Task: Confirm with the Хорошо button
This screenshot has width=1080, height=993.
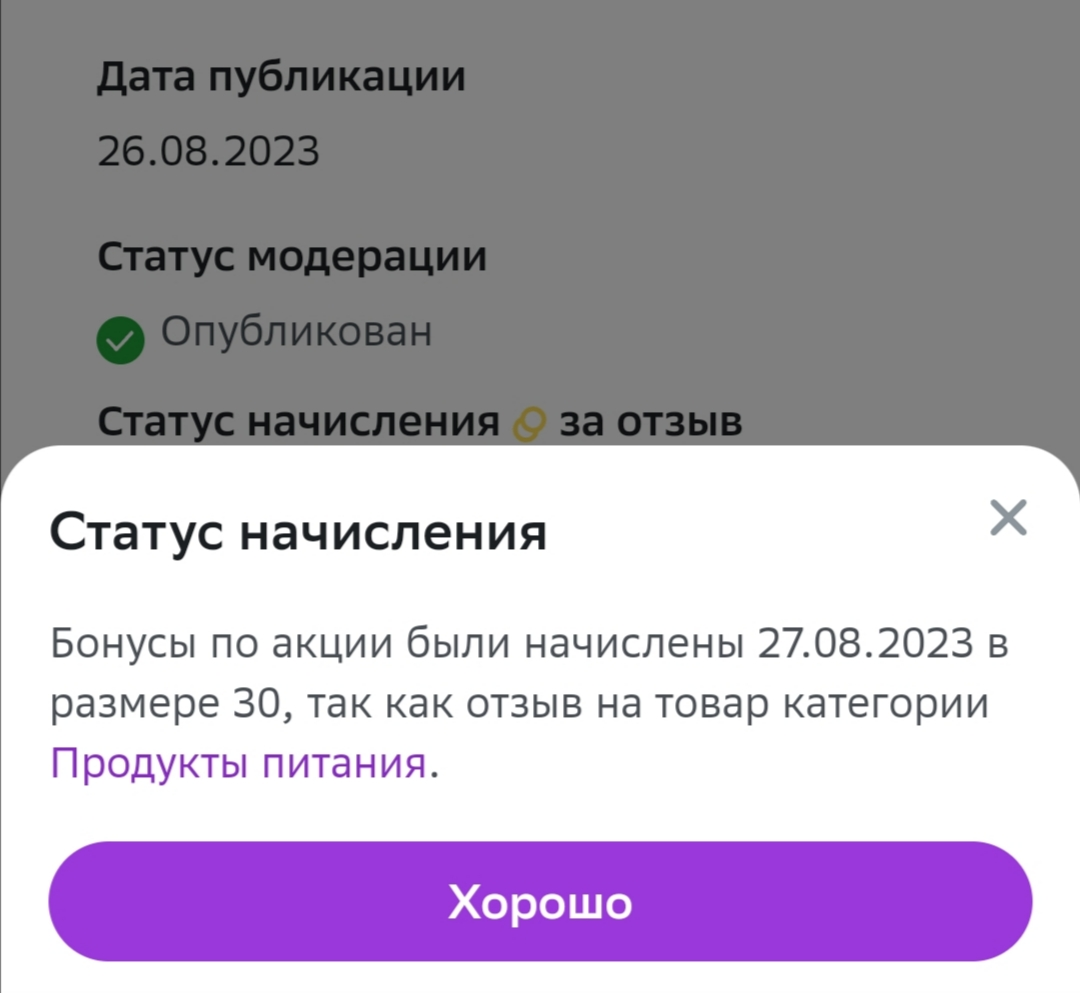Action: pos(540,901)
